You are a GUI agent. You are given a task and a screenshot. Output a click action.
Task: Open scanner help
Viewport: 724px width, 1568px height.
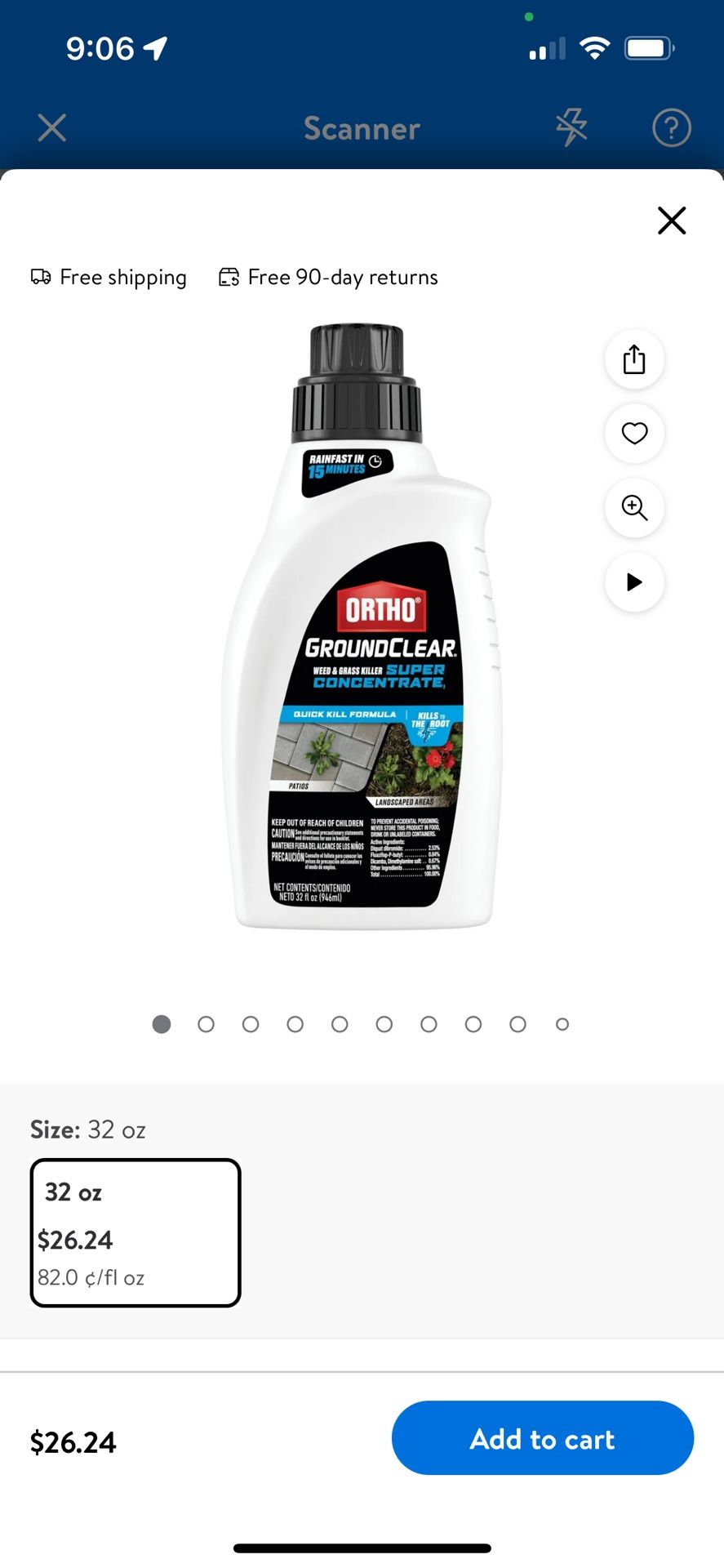(671, 128)
